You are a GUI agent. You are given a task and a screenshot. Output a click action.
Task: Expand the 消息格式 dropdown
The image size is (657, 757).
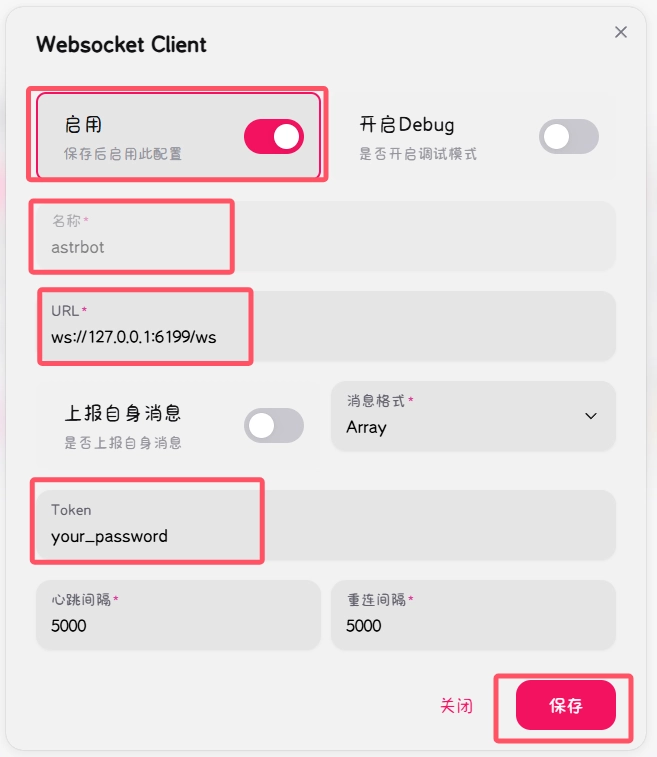tap(473, 416)
